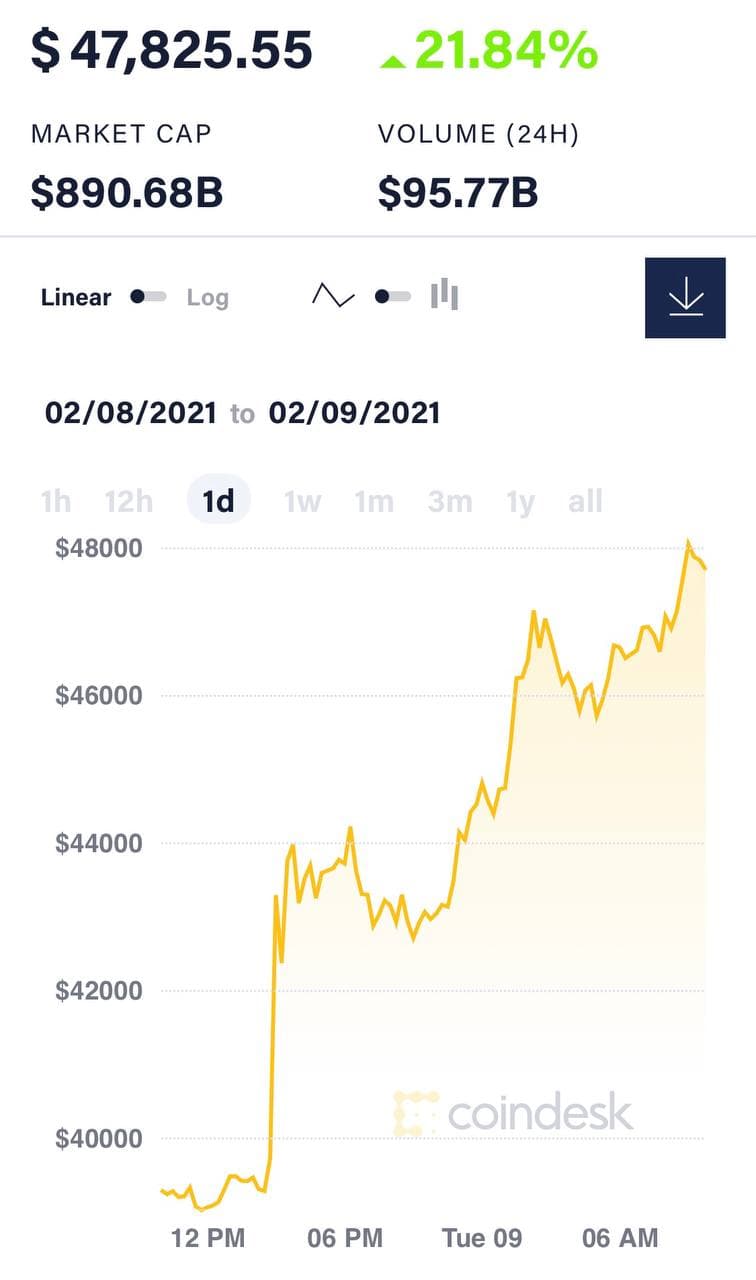Switch to the 12h time range
The width and height of the screenshot is (756, 1280).
pos(129,501)
